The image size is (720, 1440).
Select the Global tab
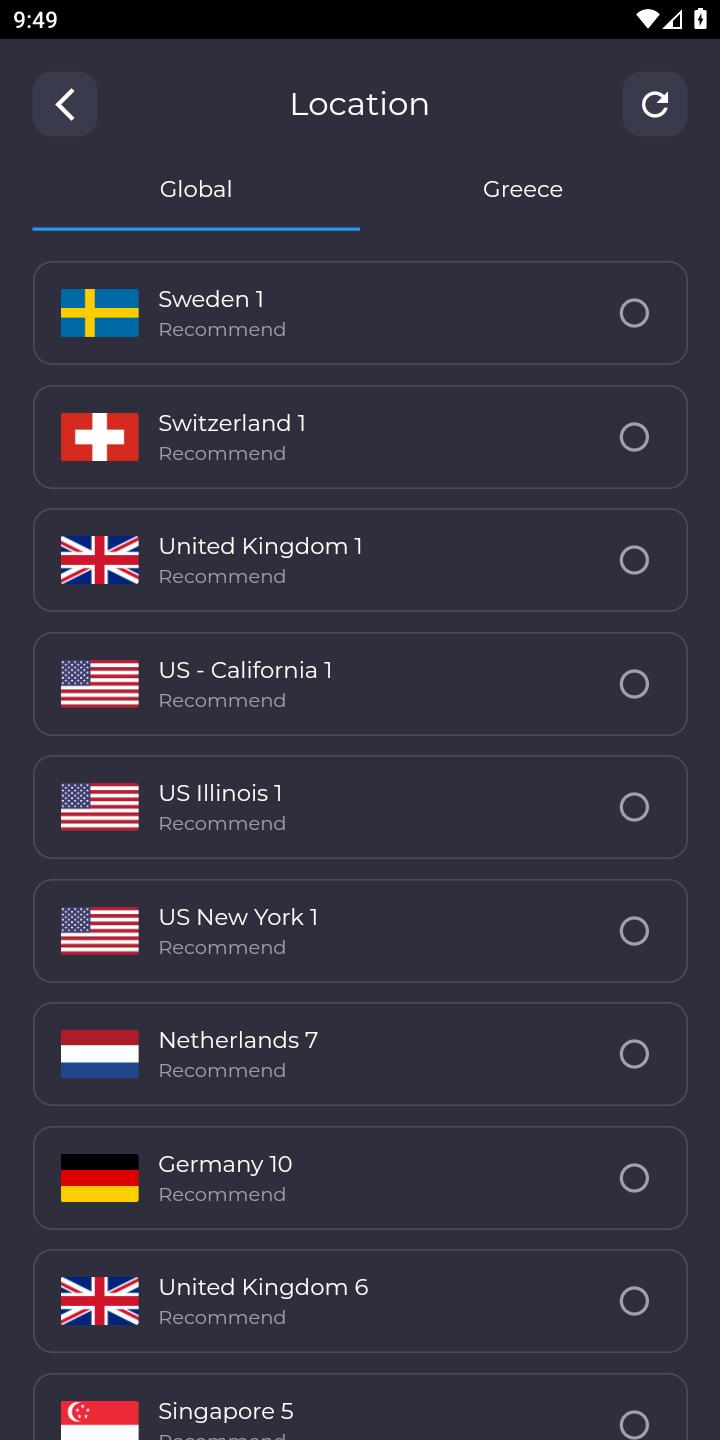click(196, 189)
